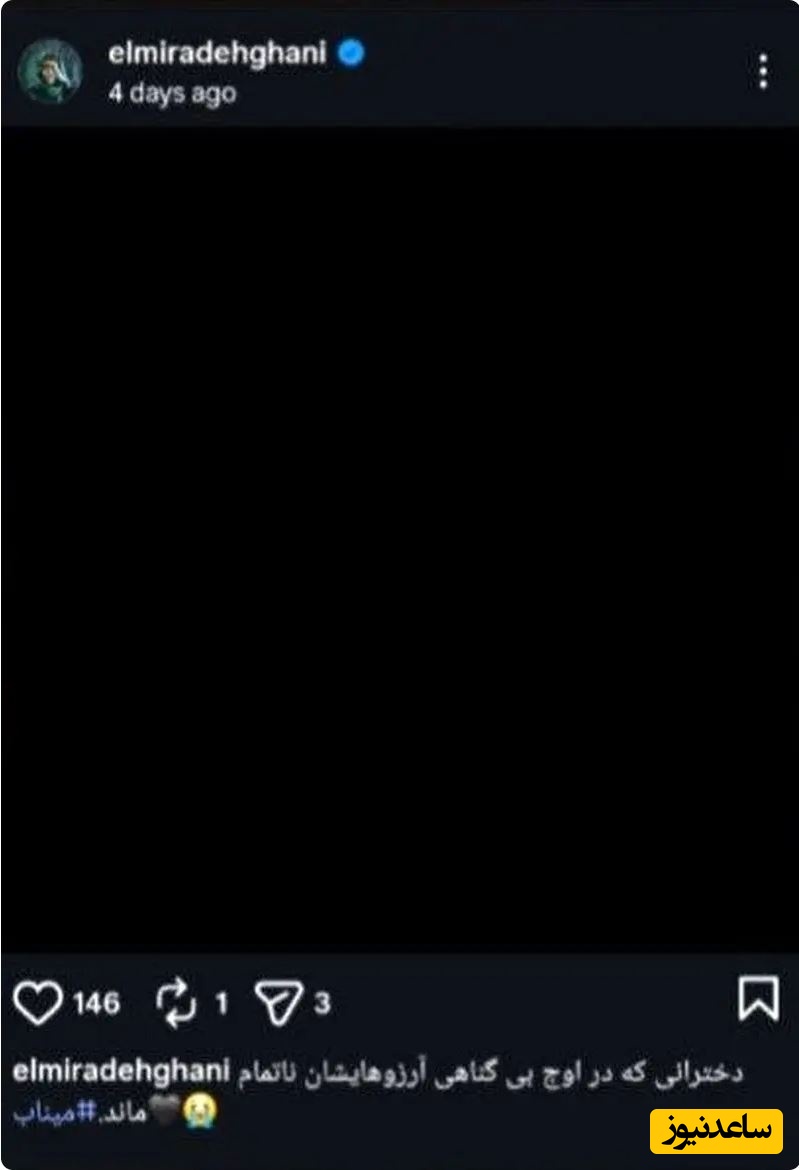Tap the elmiradehghani username in the header
Image resolution: width=799 pixels, height=1170 pixels.
click(217, 53)
